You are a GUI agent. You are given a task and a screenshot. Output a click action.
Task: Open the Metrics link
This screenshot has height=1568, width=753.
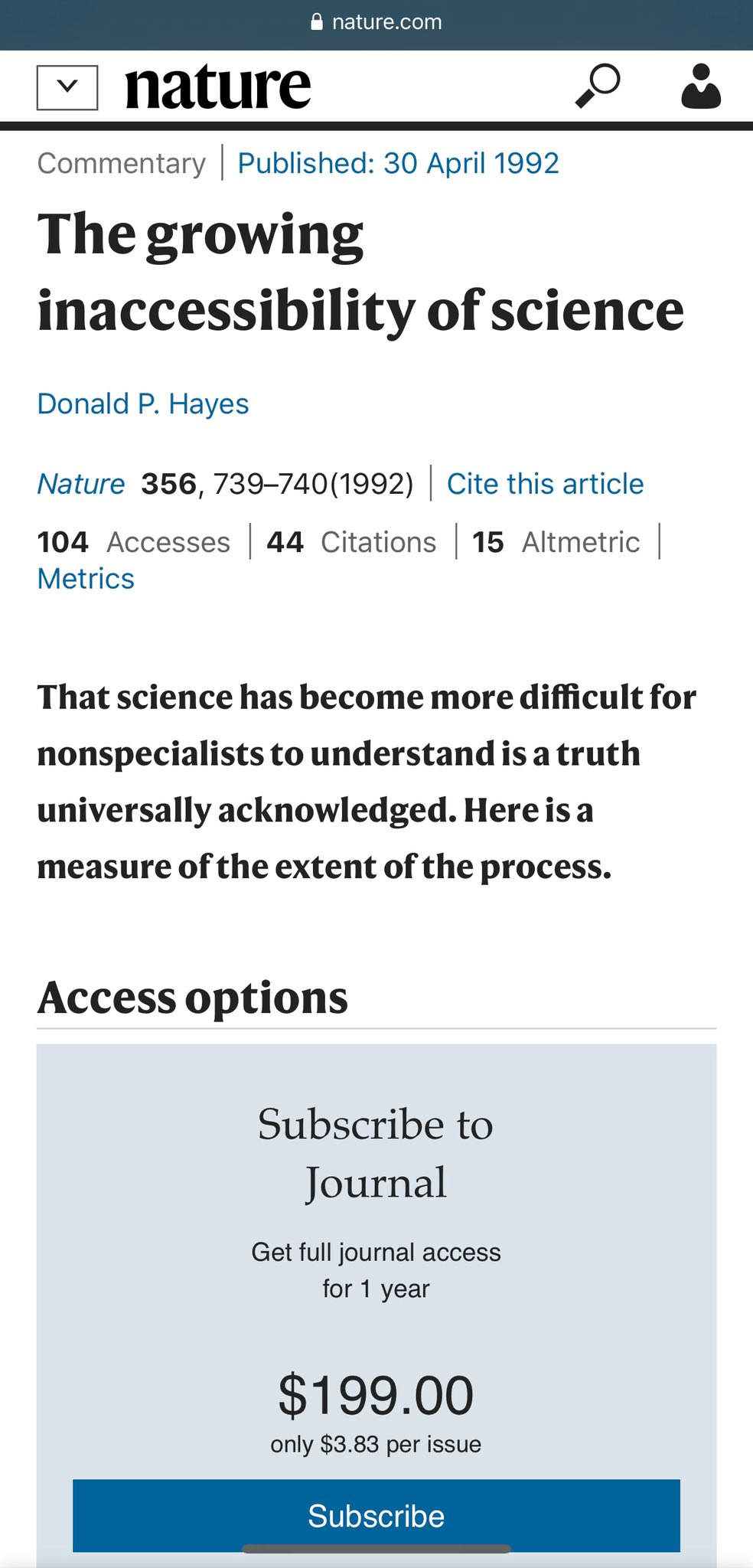[x=86, y=579]
